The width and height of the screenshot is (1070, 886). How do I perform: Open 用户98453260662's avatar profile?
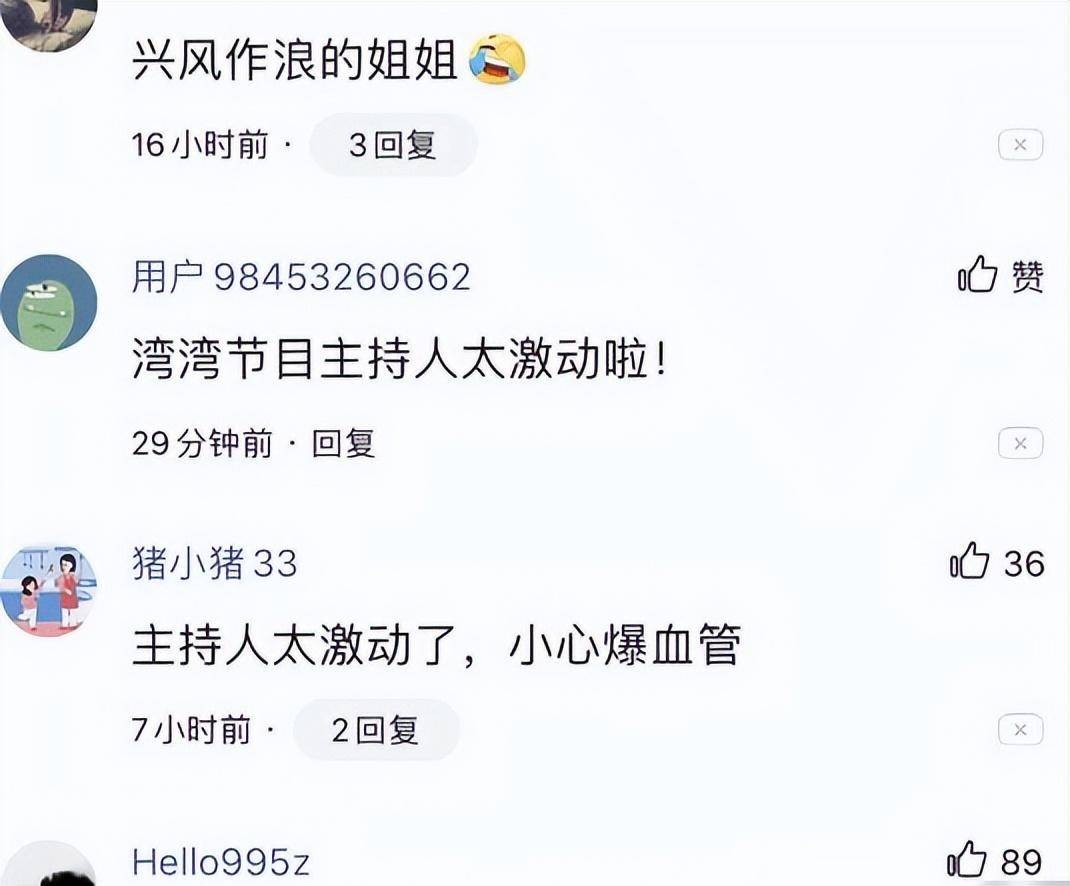48,302
